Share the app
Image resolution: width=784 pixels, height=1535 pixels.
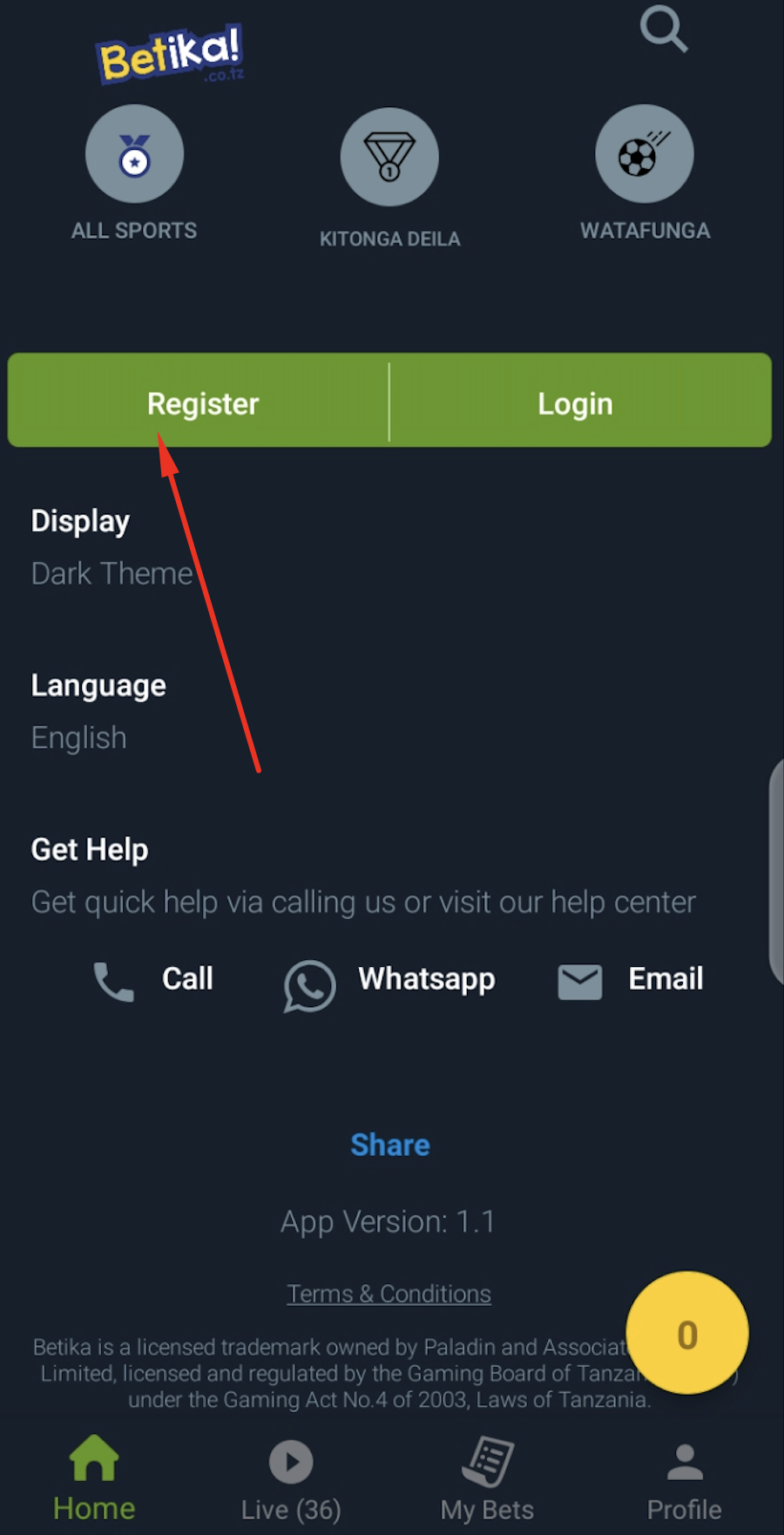click(389, 1144)
